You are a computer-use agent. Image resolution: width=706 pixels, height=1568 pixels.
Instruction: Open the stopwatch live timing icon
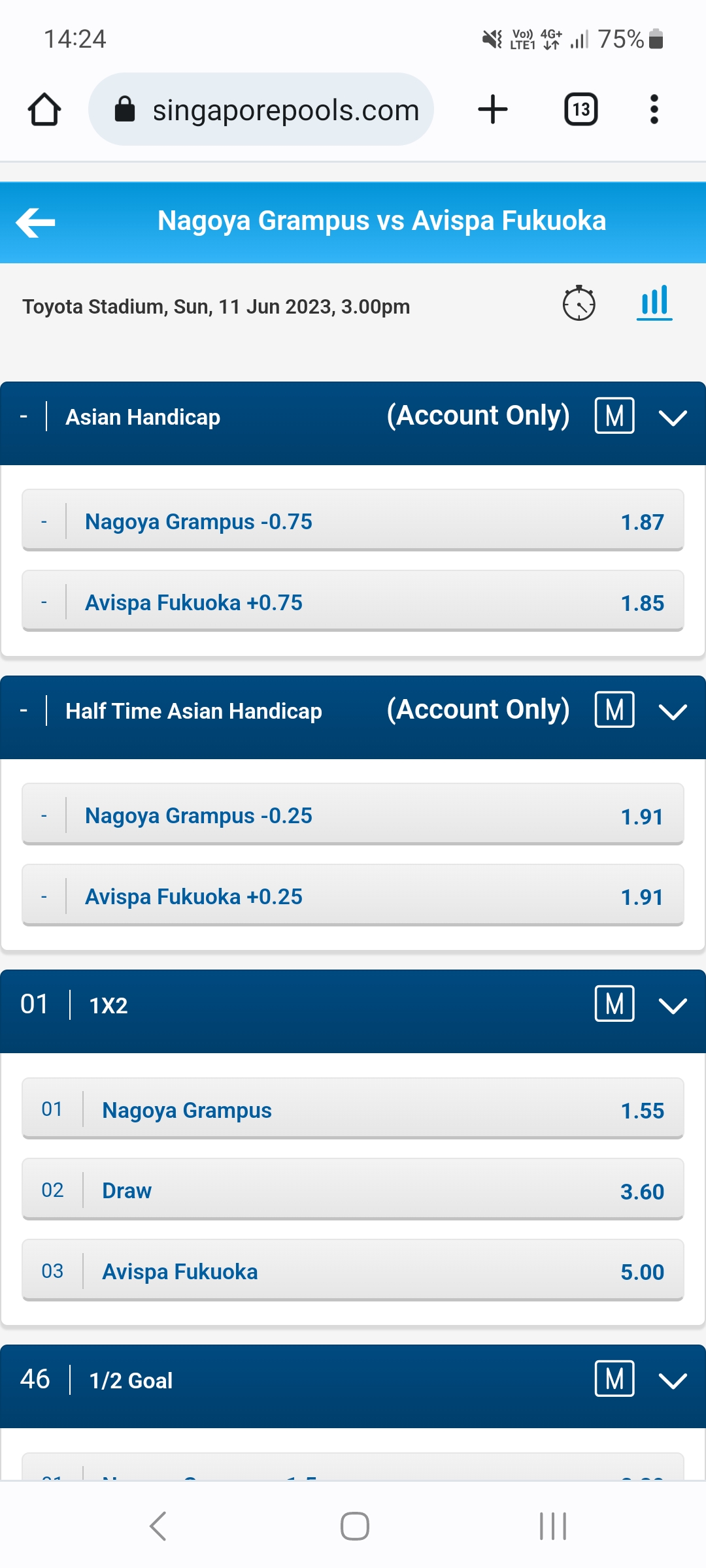point(579,304)
